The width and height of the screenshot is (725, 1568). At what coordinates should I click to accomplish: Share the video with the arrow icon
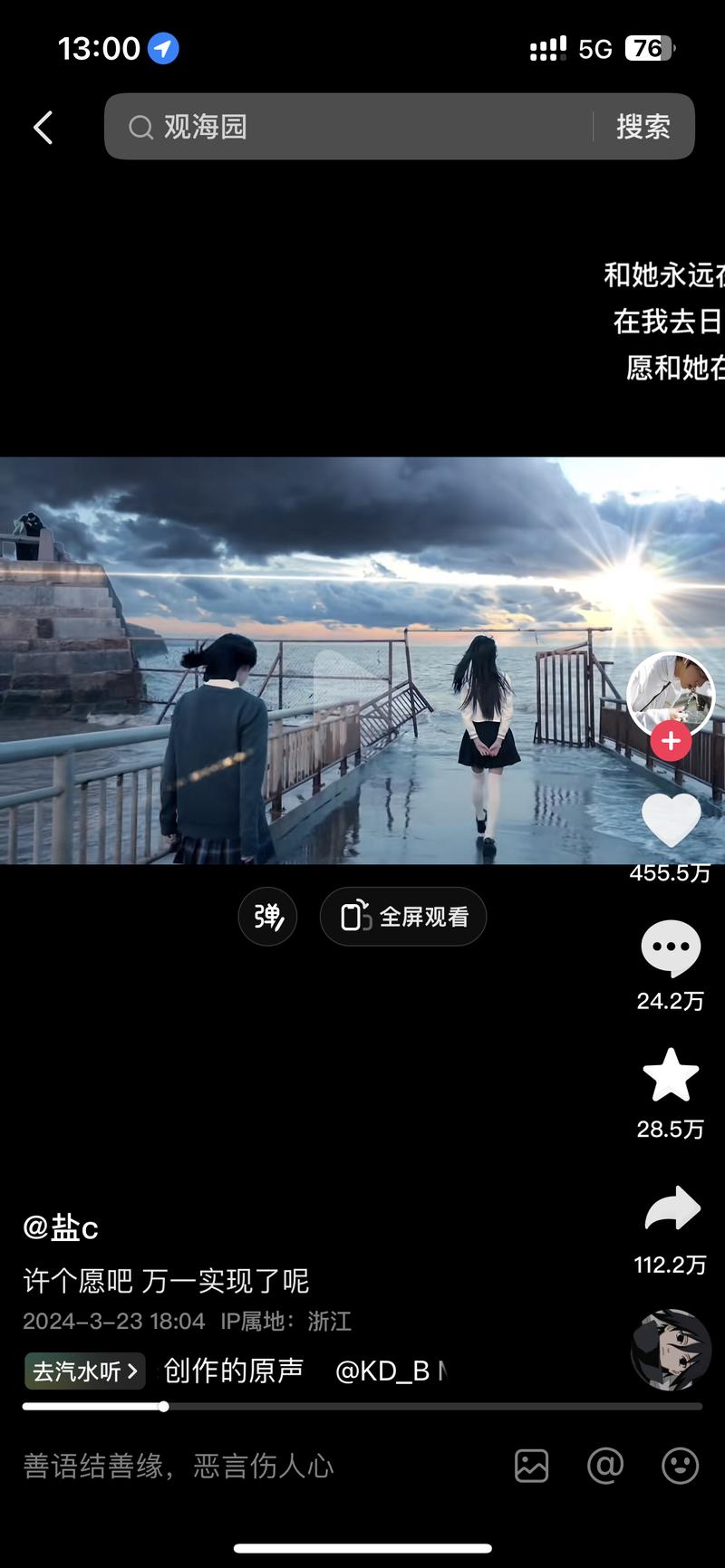point(672,1209)
